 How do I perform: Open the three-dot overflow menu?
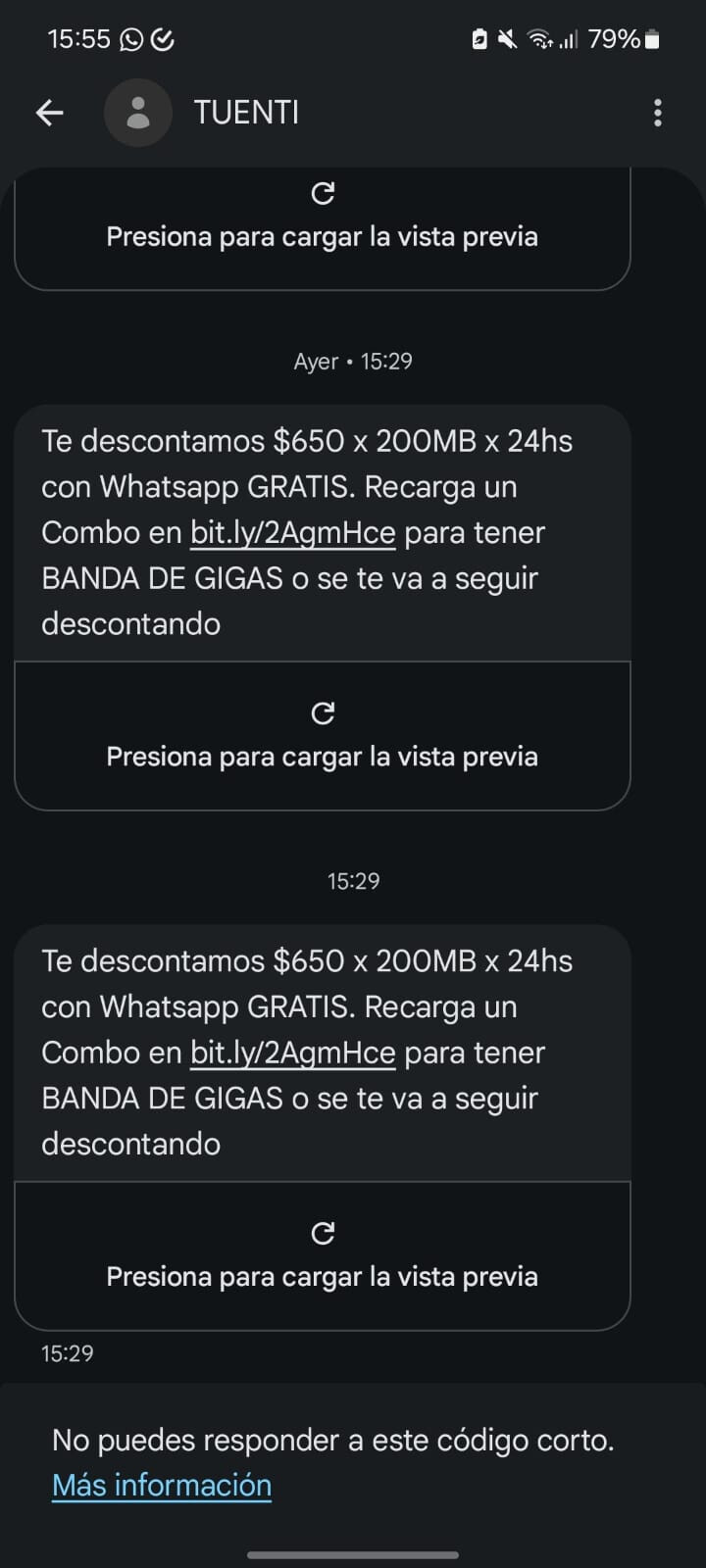pyautogui.click(x=657, y=114)
